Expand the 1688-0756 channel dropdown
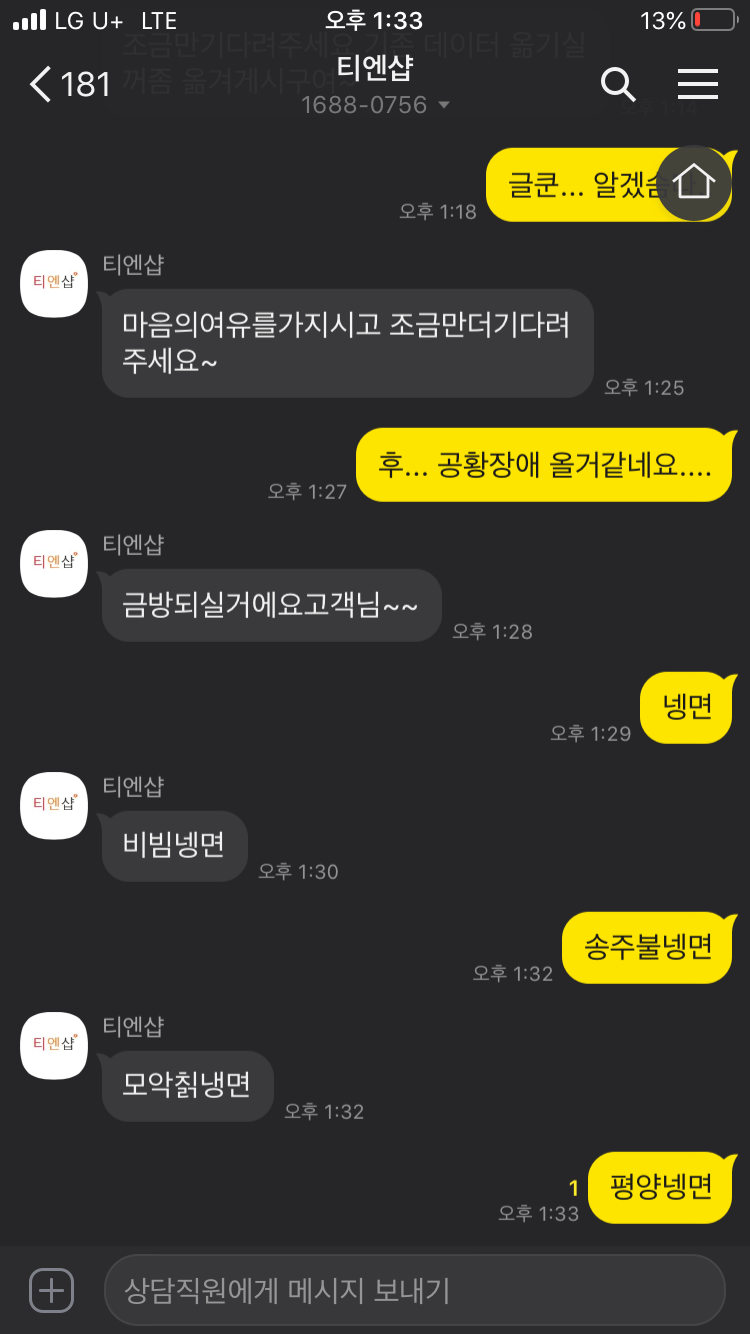 444,105
